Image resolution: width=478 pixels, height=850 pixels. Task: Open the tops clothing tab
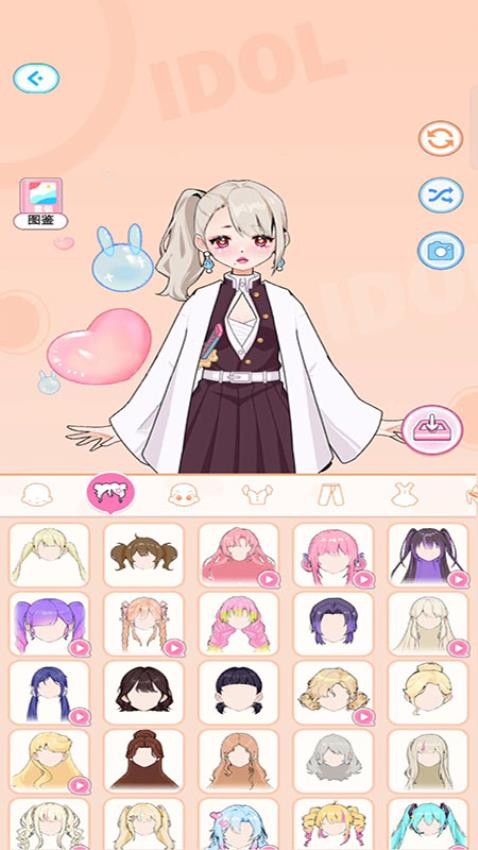257,495
